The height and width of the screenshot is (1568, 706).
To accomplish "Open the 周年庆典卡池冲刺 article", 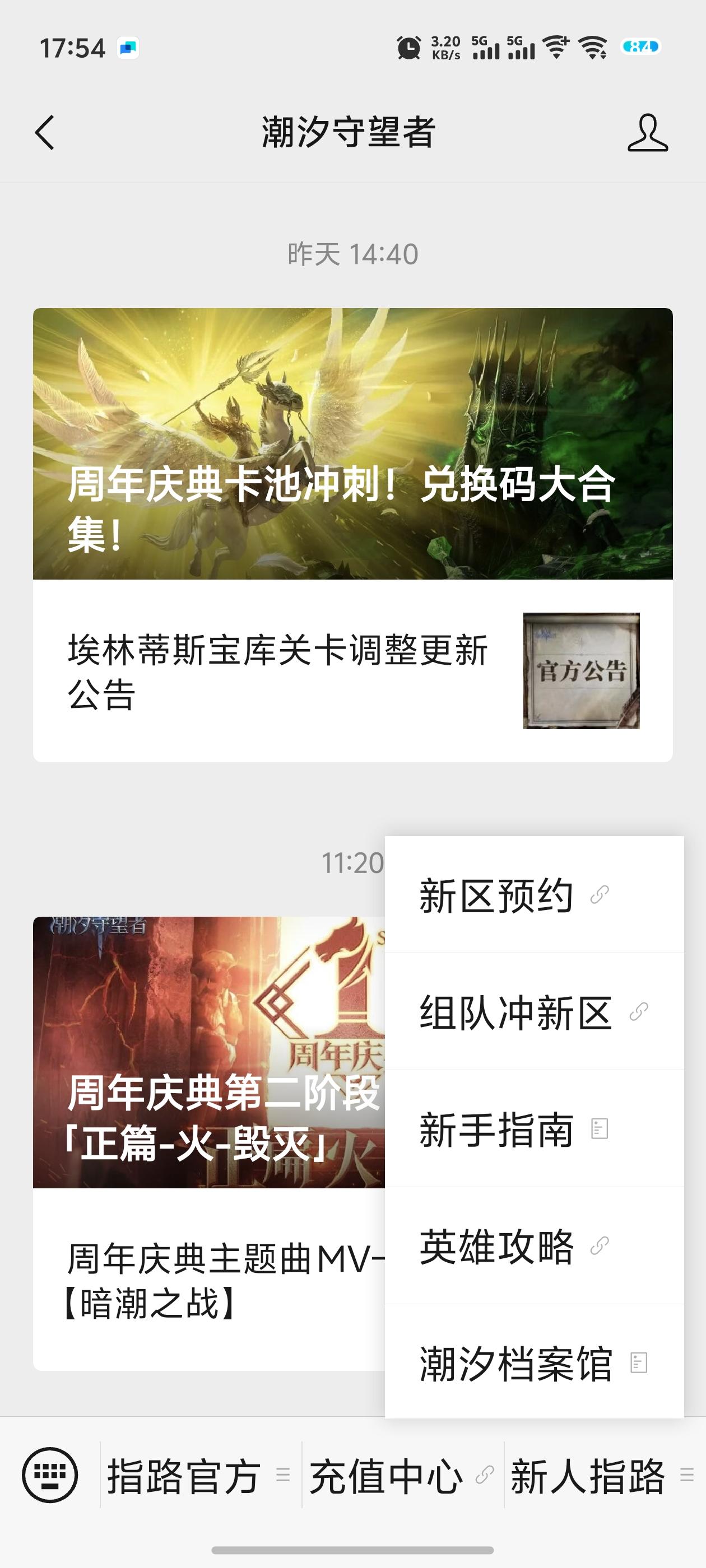I will [354, 444].
